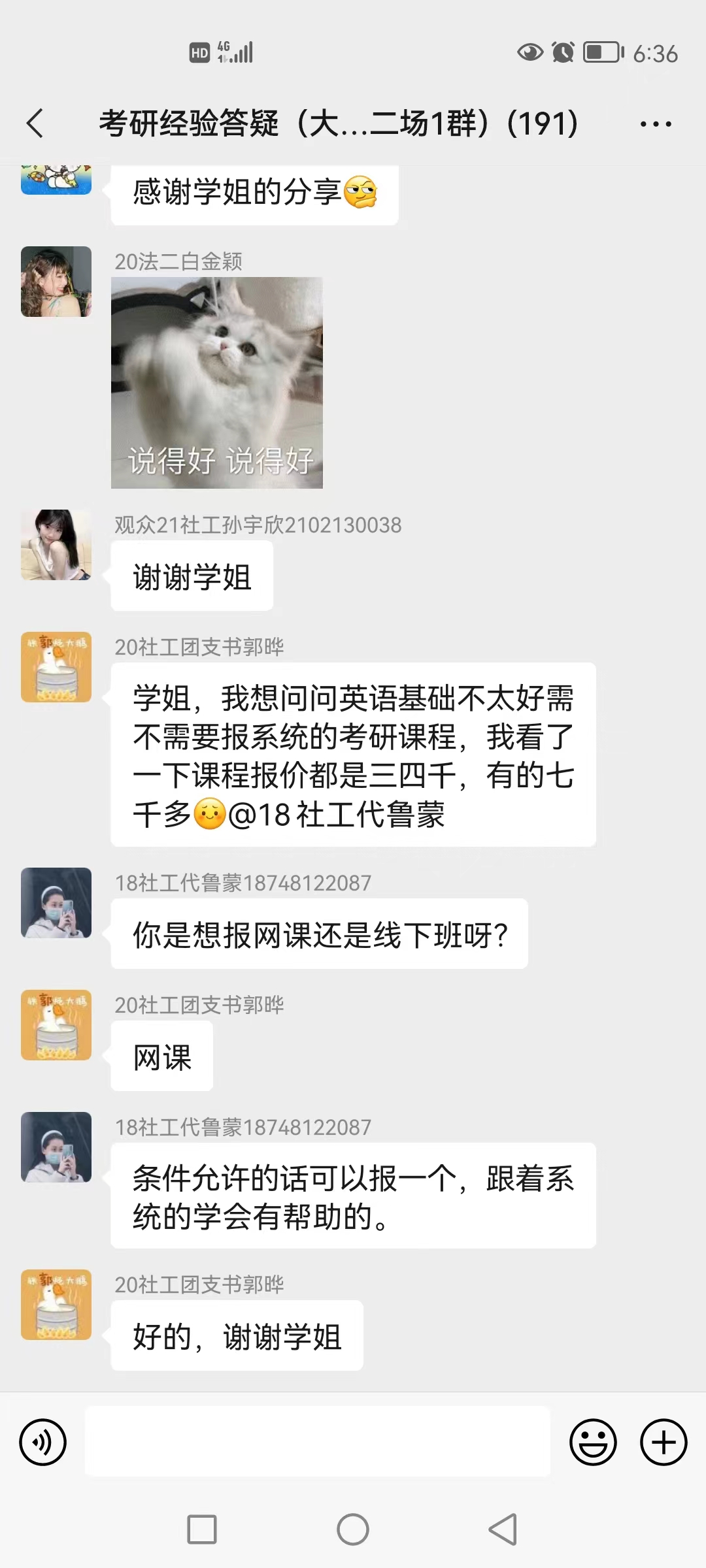Tap the system home button

(353, 1529)
